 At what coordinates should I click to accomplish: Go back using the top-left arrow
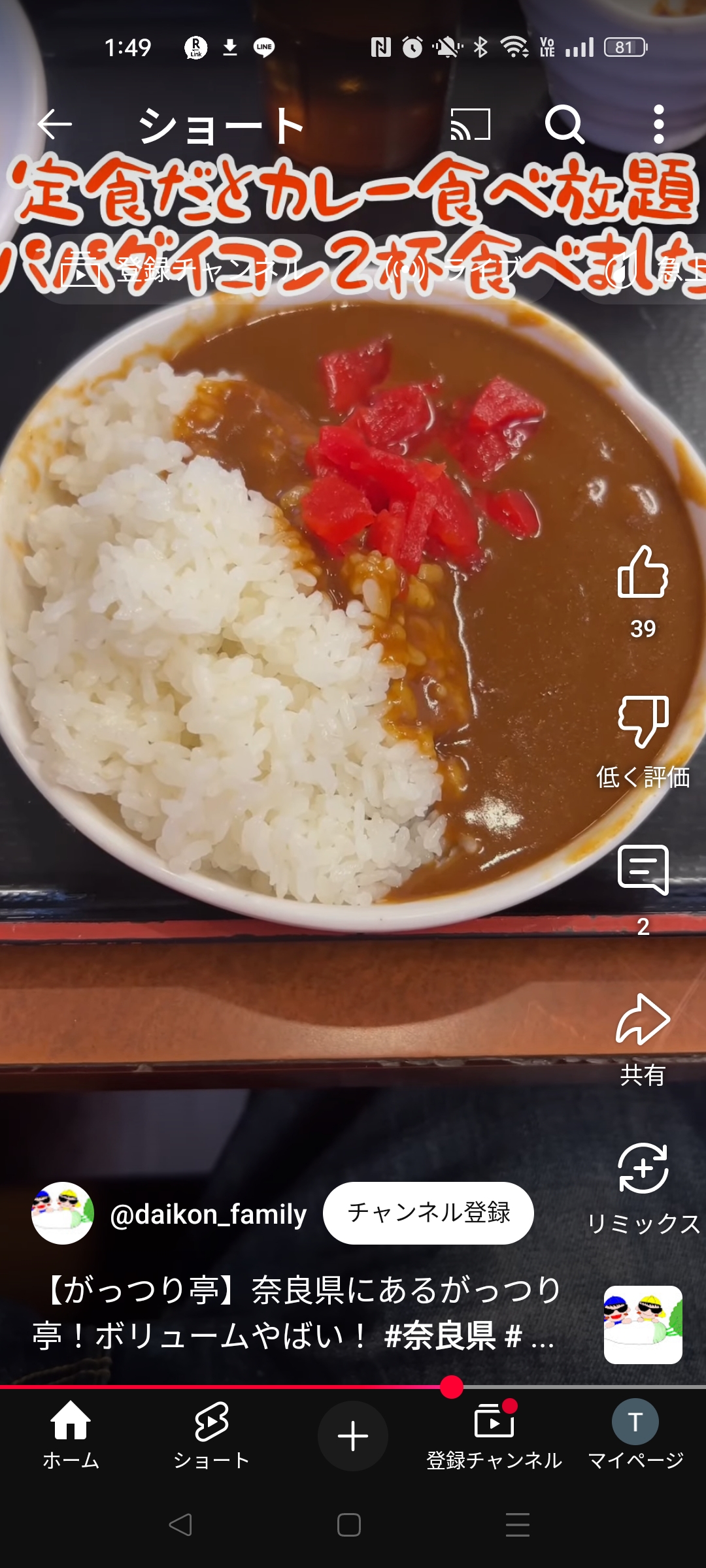pos(55,124)
